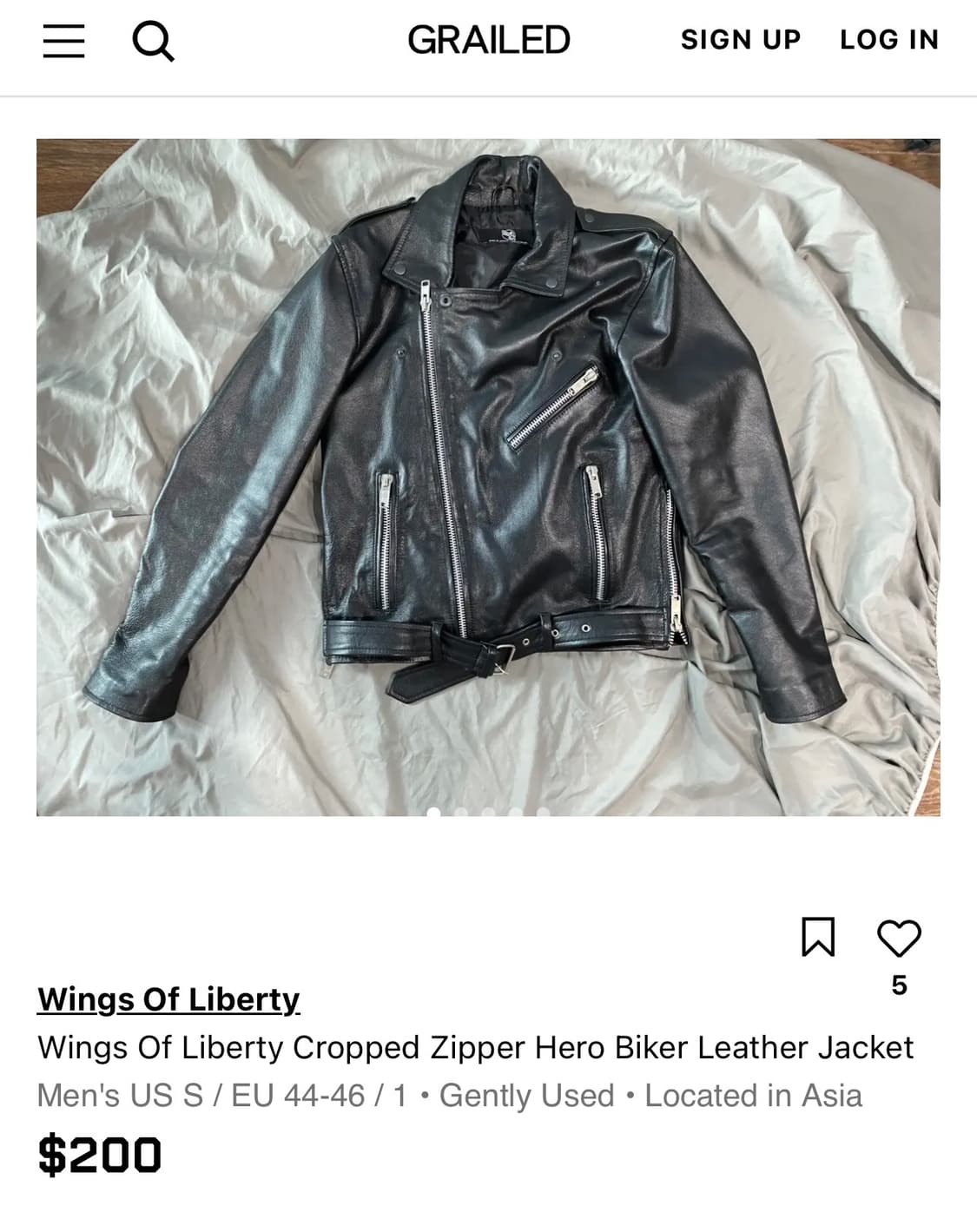This screenshot has width=977, height=1232.
Task: Visit the Wings Of Liberty designer page
Action: tap(168, 999)
